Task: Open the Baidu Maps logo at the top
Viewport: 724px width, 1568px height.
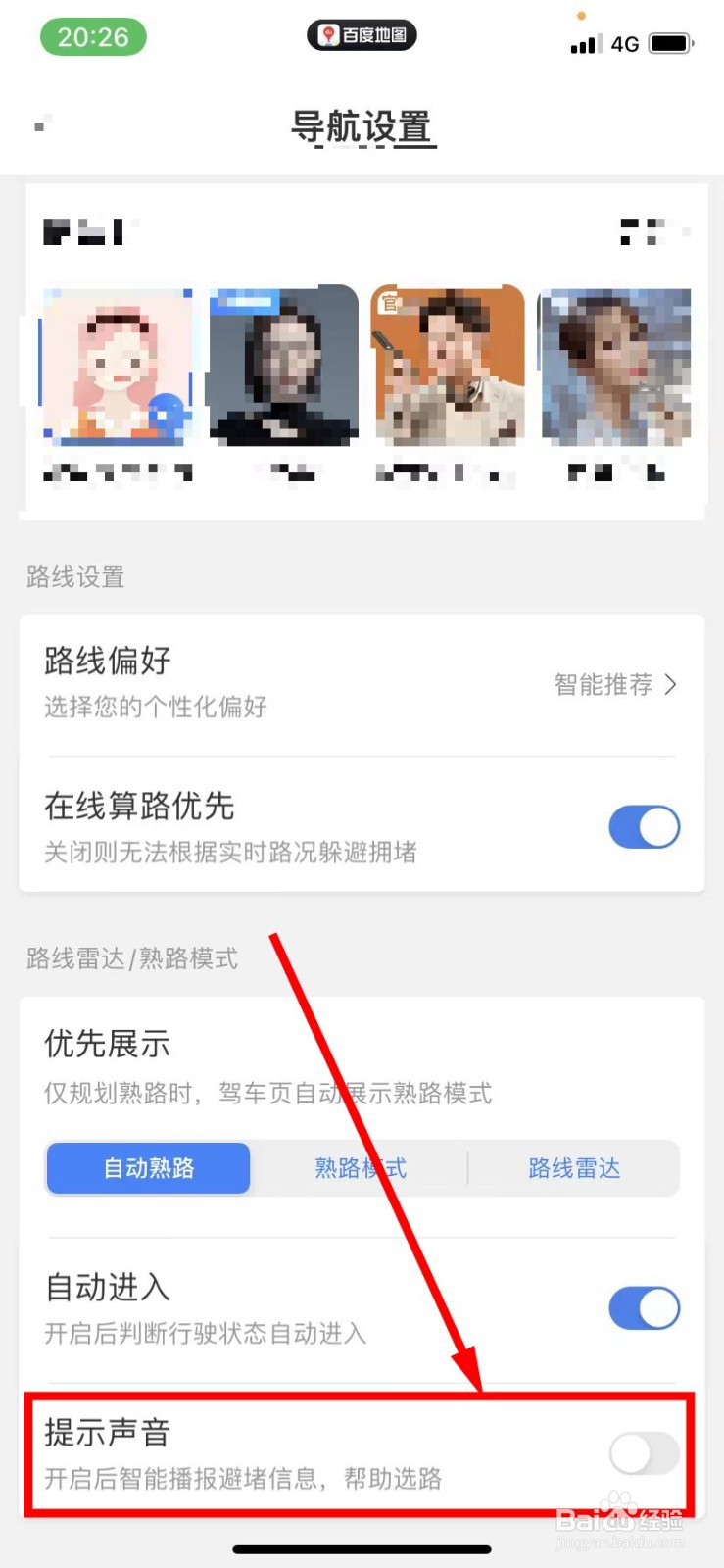Action: point(362,34)
